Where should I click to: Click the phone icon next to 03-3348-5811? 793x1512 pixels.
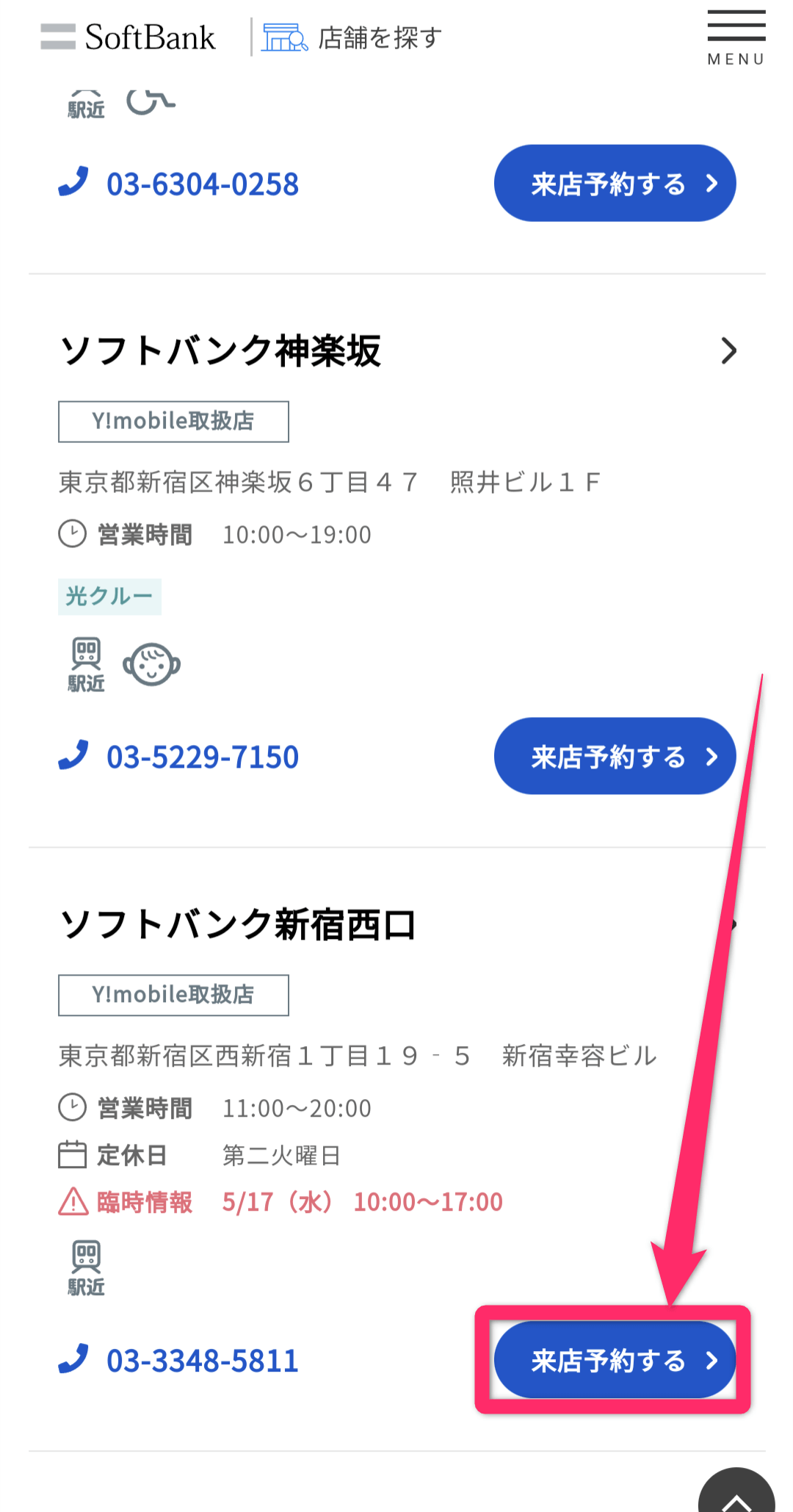tap(74, 1361)
